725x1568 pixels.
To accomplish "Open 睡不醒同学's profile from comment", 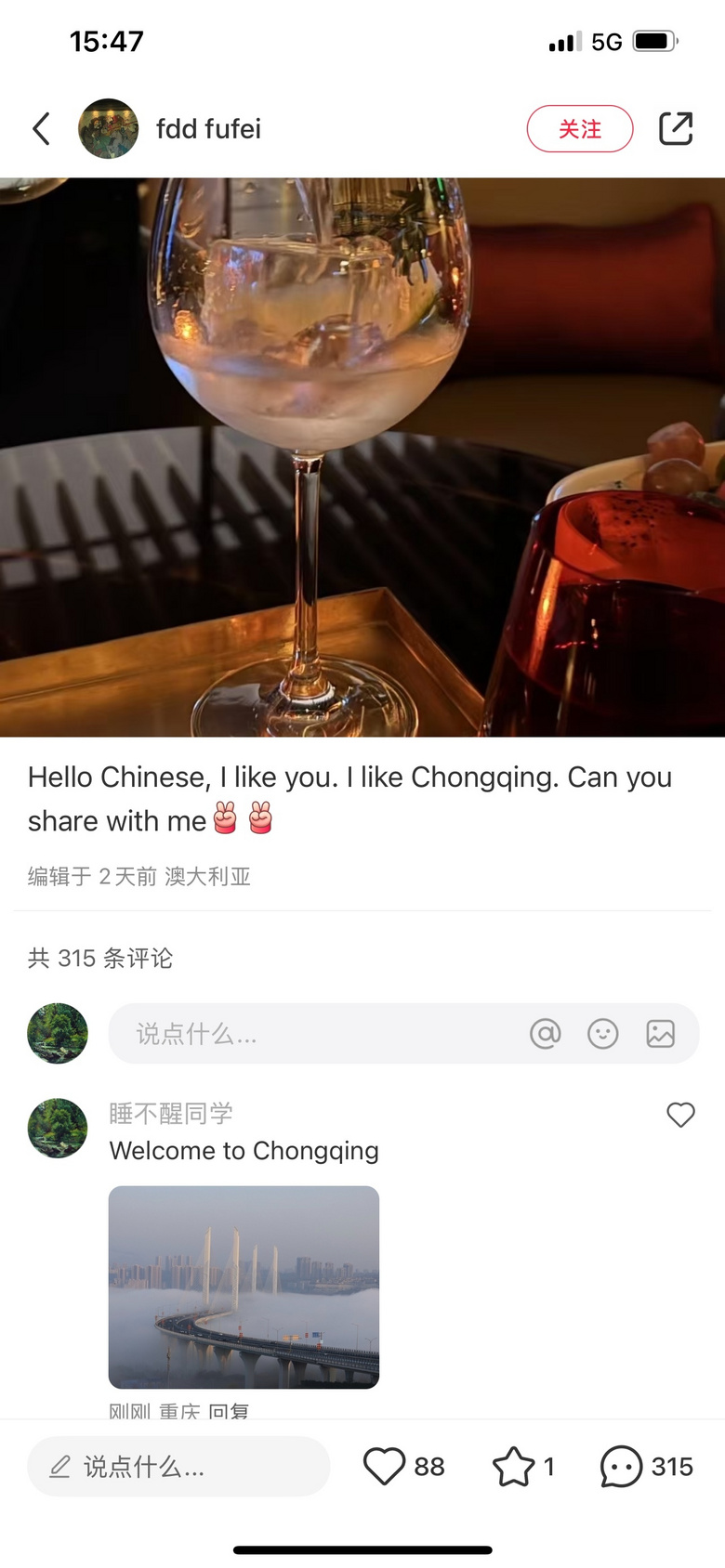I will 58,1129.
